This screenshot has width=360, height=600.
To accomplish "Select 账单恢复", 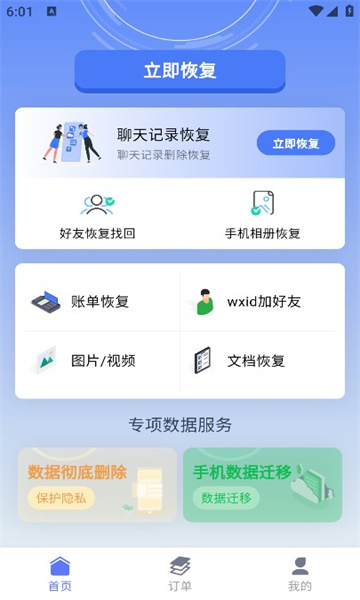I will (98, 302).
